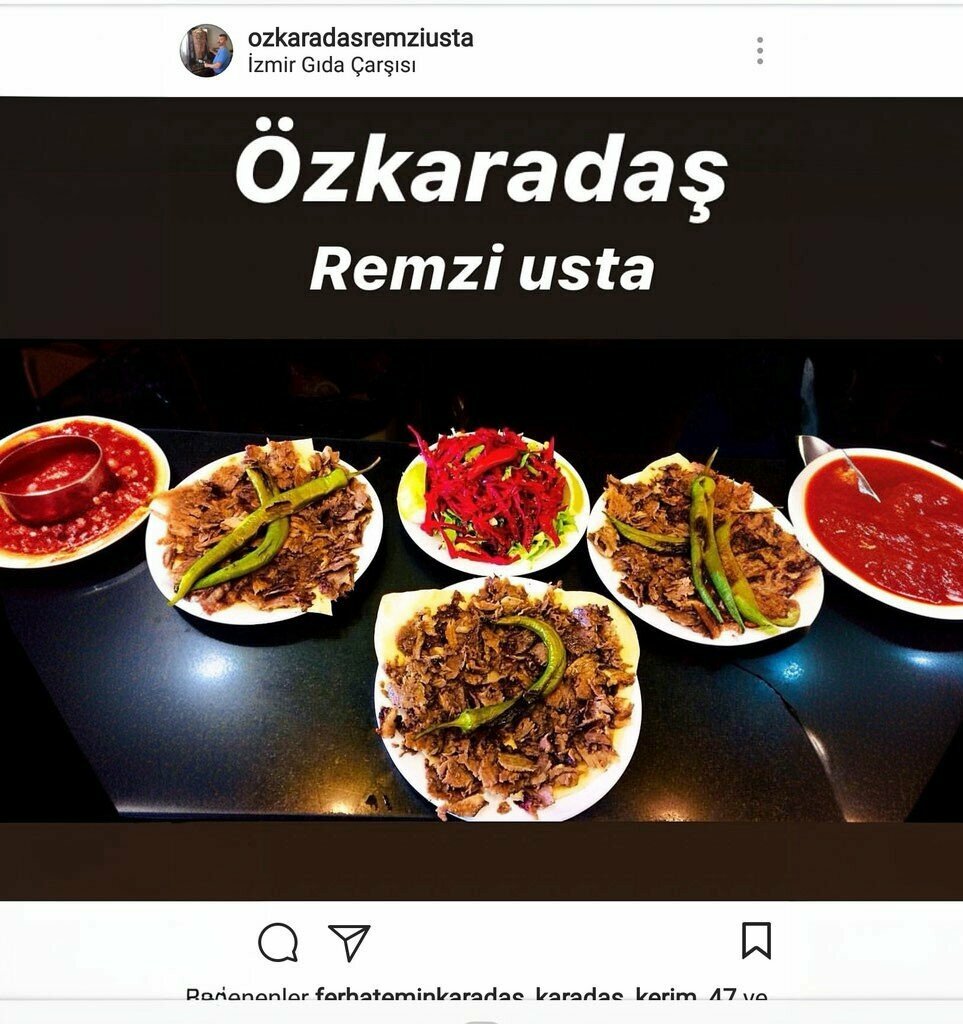This screenshot has width=963, height=1024.
Task: Open the post's three-dot options menu
Action: point(760,51)
